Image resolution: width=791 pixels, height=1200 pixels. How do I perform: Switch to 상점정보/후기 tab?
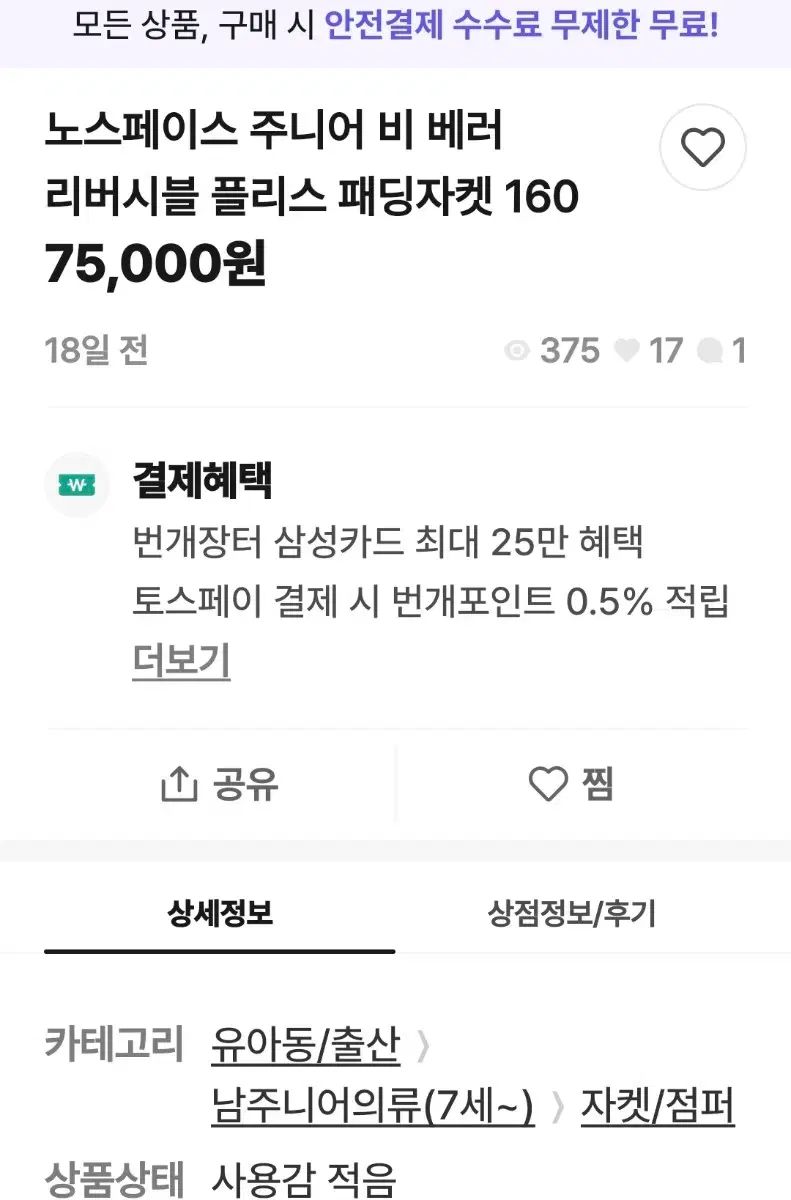coord(572,913)
